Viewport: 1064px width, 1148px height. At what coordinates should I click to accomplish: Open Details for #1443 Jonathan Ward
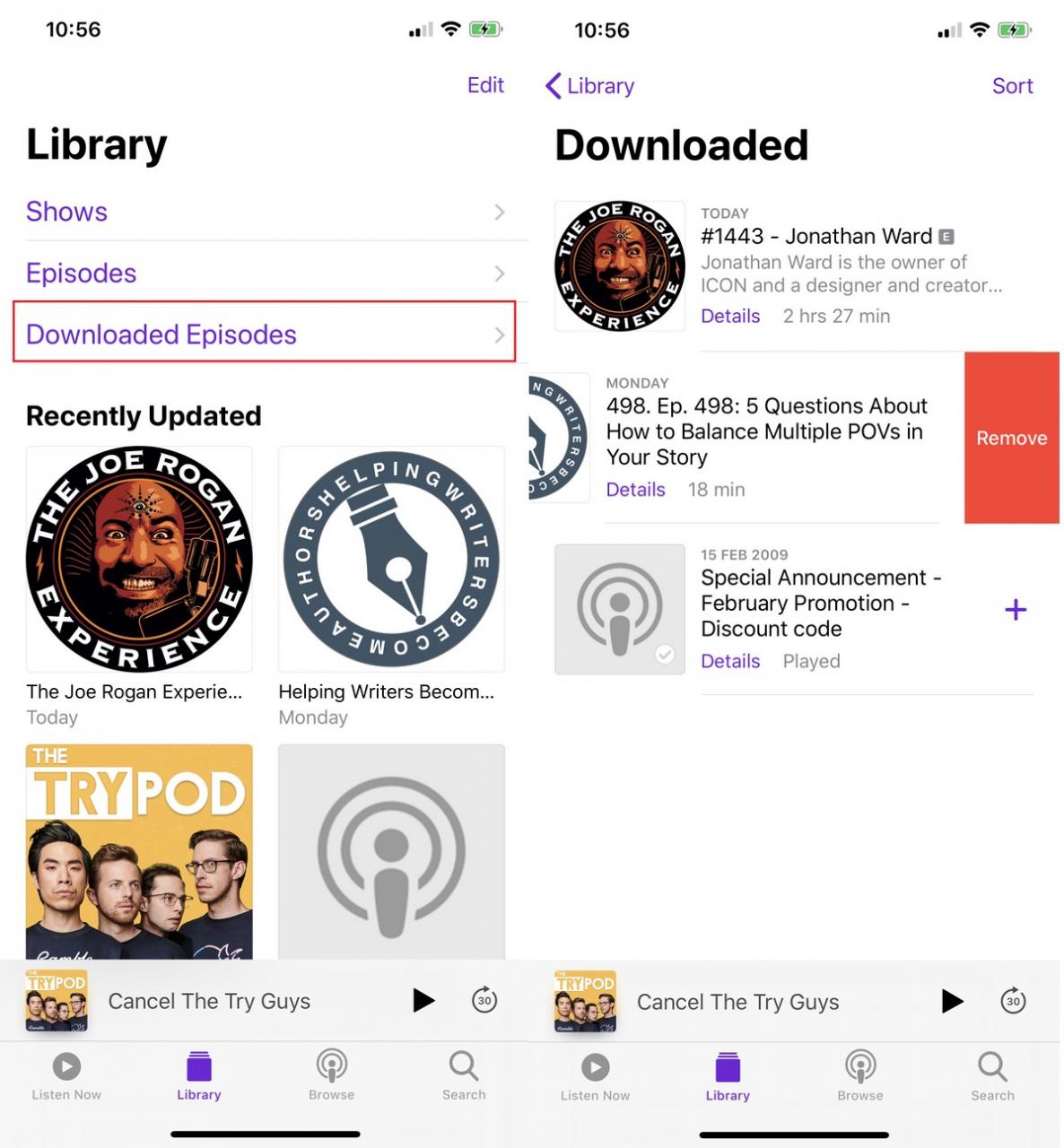pyautogui.click(x=730, y=316)
